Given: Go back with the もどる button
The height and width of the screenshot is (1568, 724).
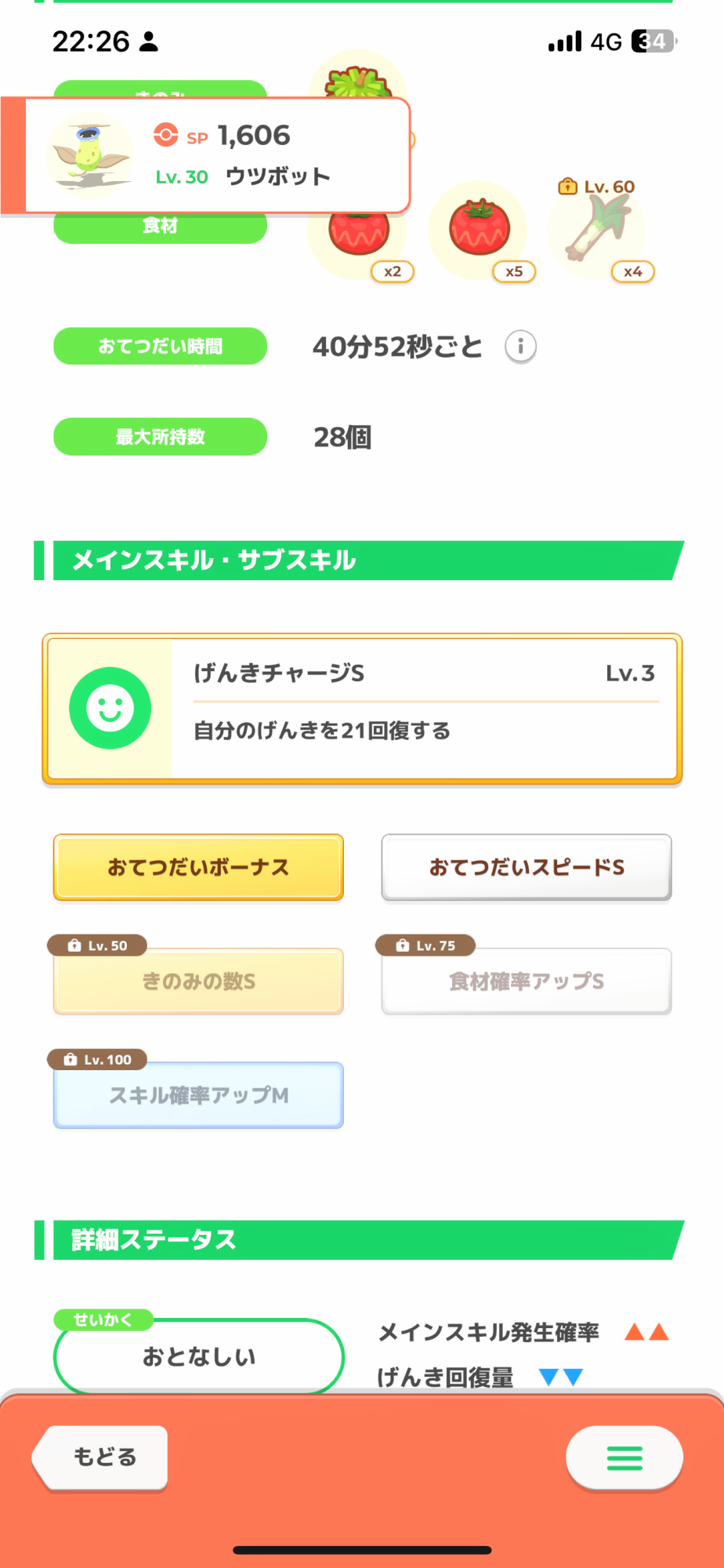Looking at the screenshot, I should tap(100, 1457).
